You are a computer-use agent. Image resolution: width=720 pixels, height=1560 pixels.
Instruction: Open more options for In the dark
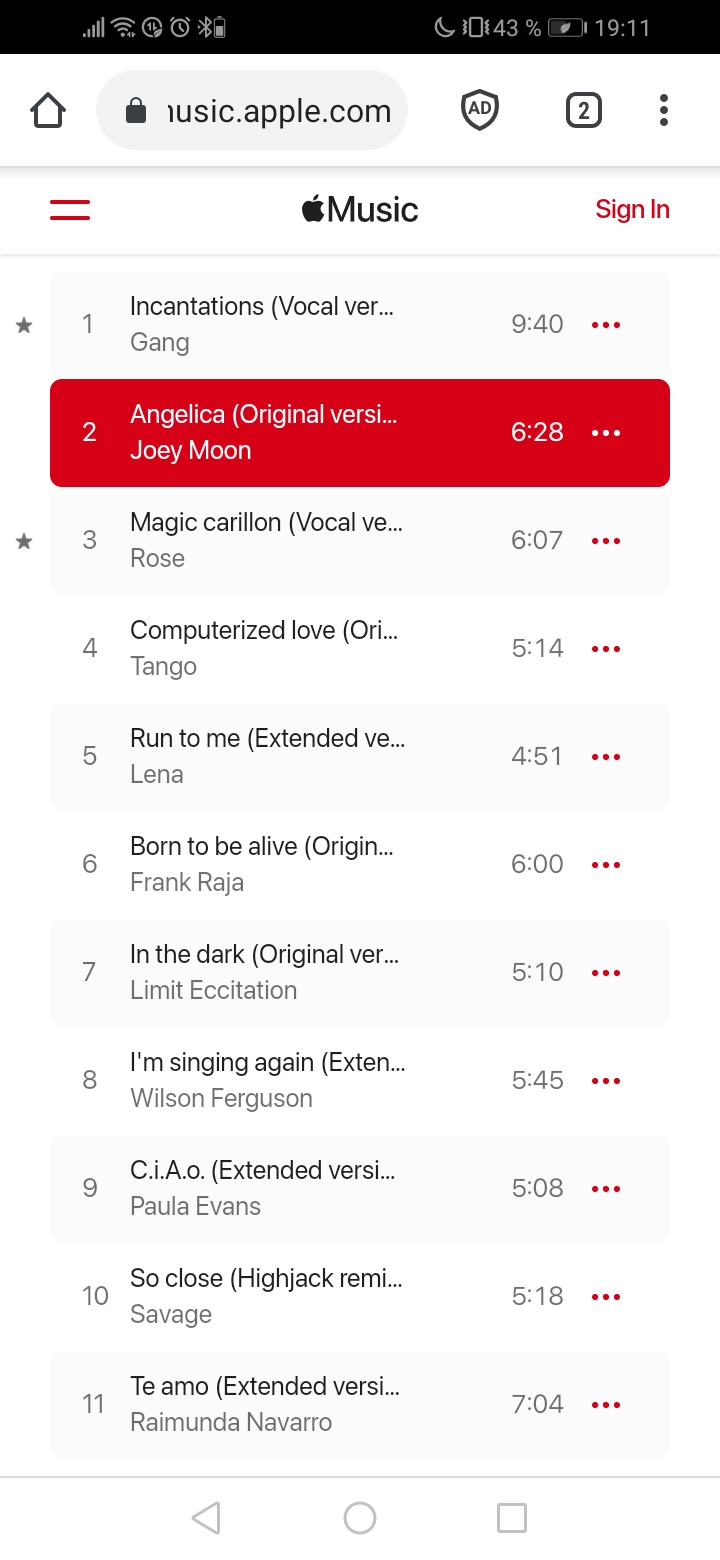coord(606,973)
